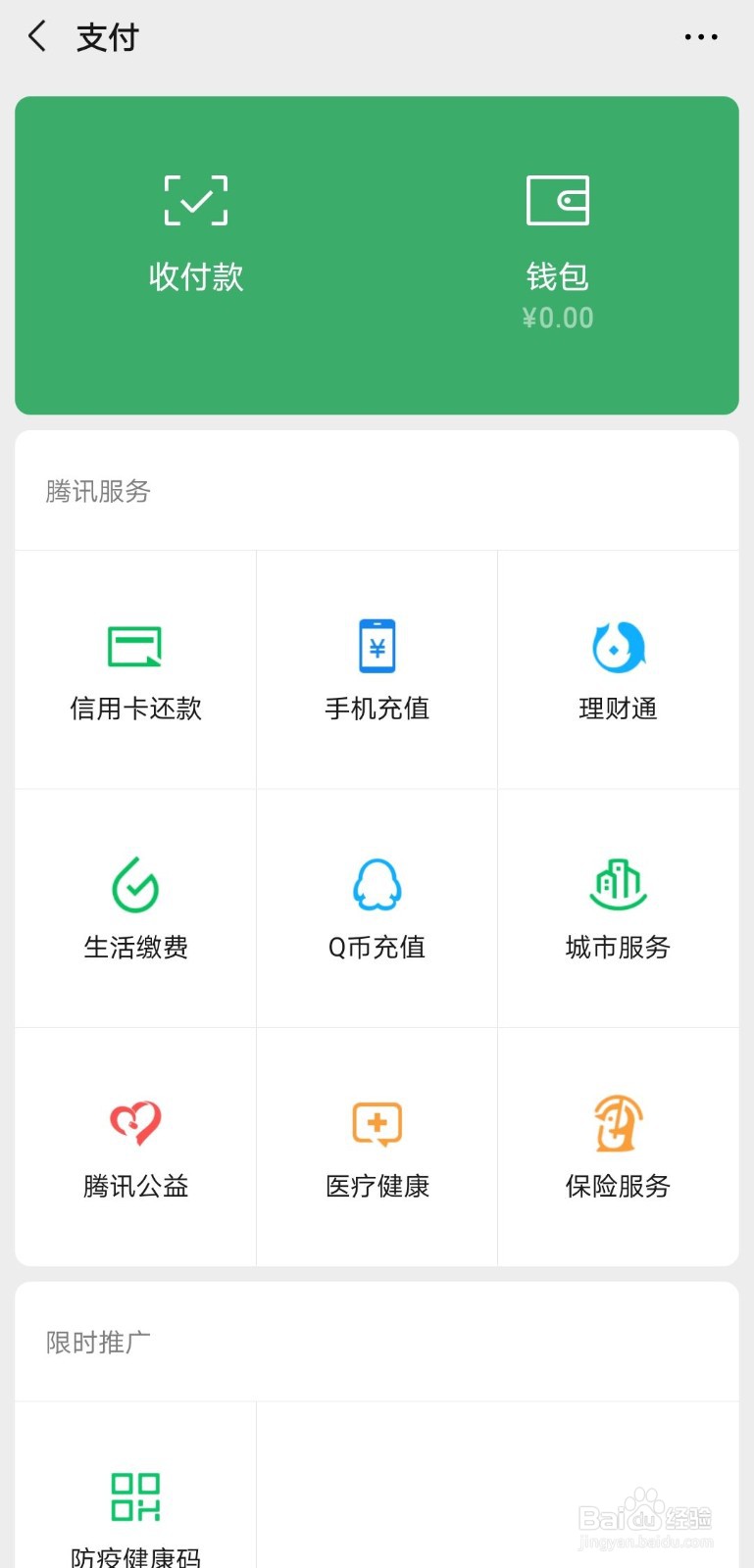Select 信用卡还款 credit card repayment
Image resolution: width=754 pixels, height=1568 pixels.
[x=134, y=669]
